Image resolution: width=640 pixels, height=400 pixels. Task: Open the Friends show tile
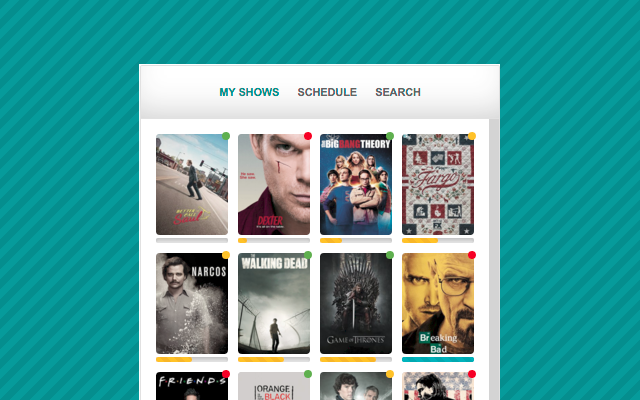tap(192, 387)
